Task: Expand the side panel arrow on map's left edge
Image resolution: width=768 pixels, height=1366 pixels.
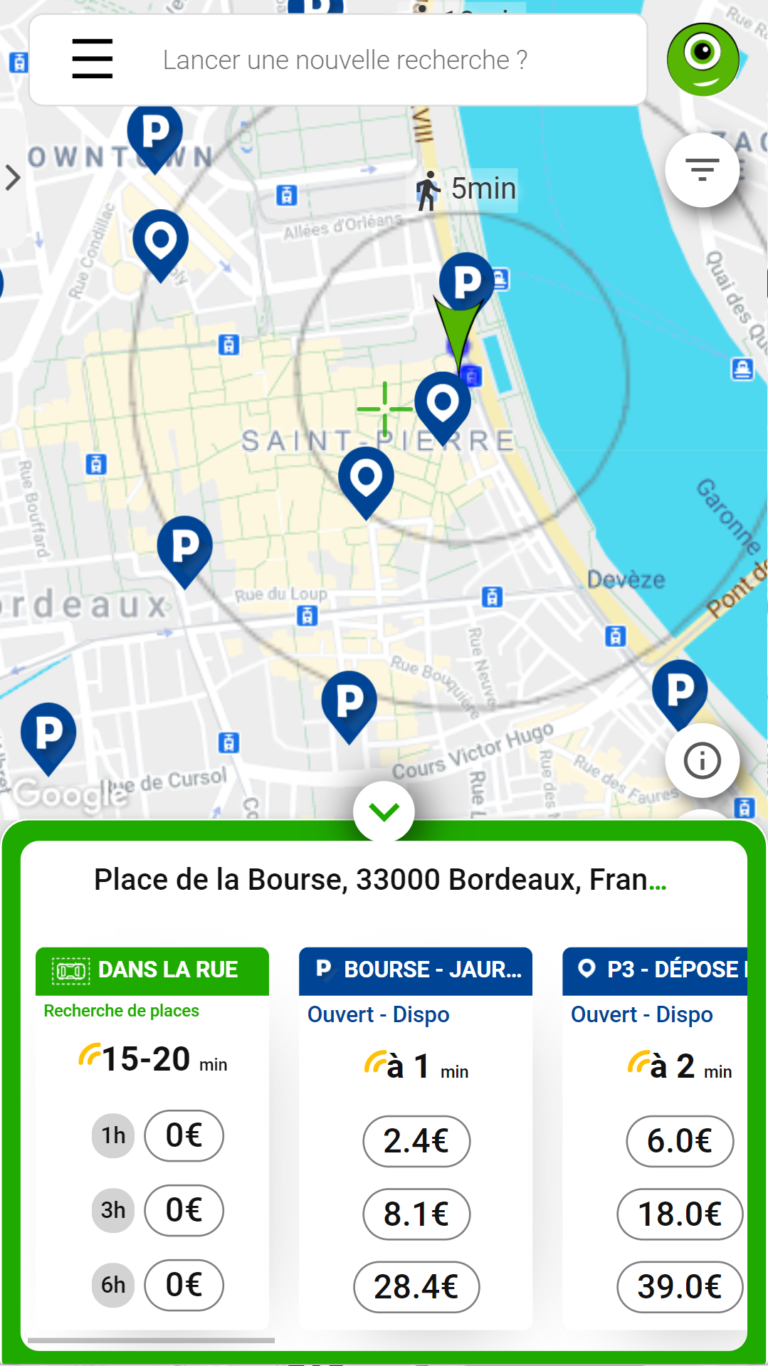Action: coord(13,179)
